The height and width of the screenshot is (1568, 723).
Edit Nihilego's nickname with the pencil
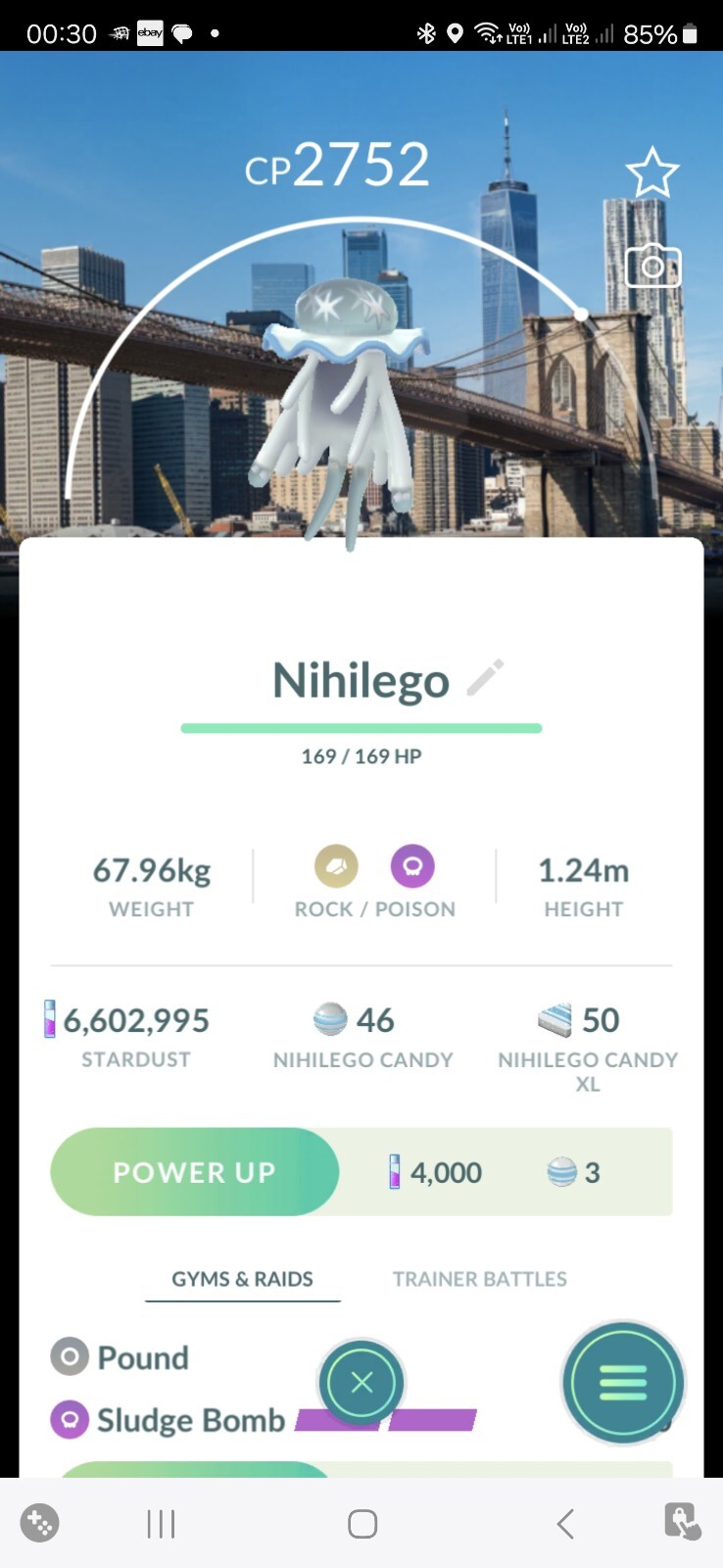(485, 677)
